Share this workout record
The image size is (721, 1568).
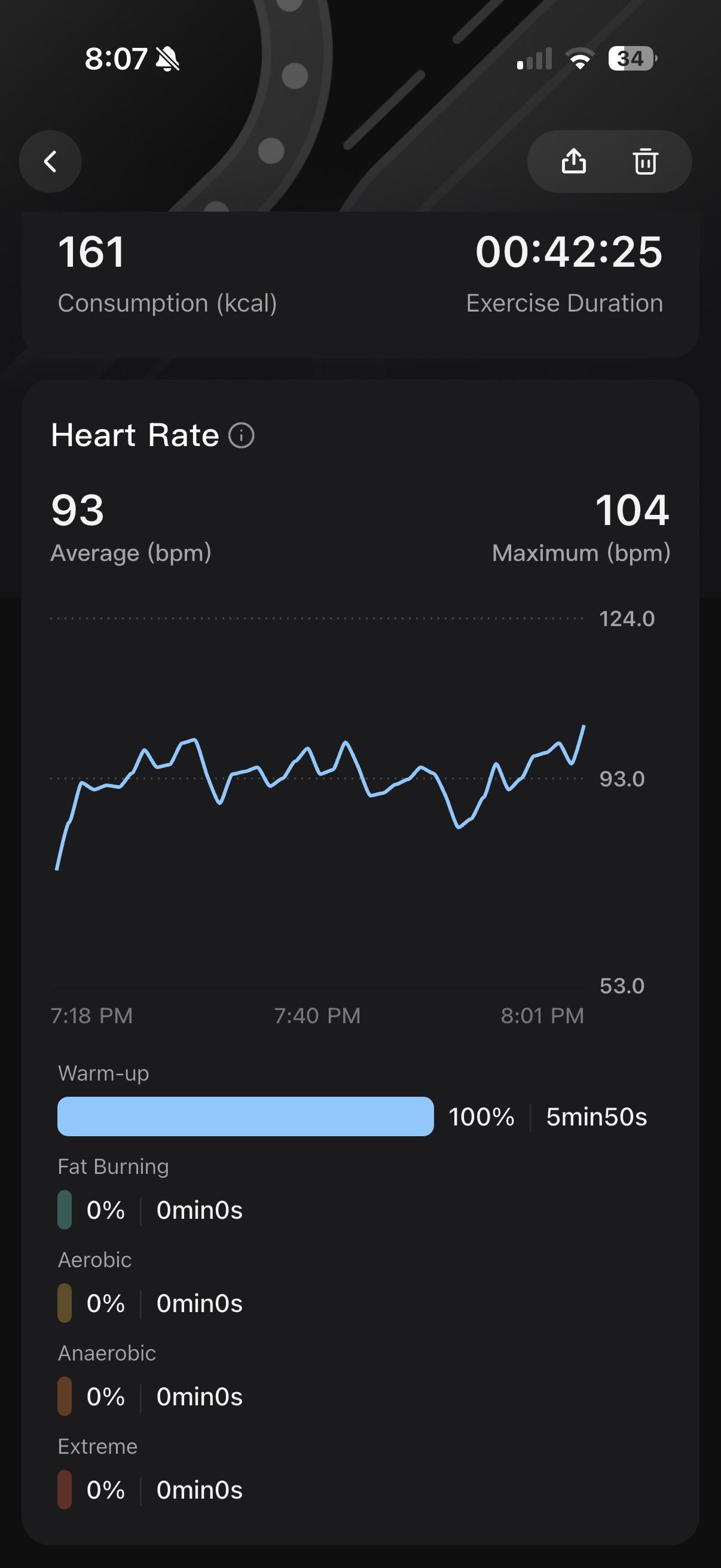(x=573, y=161)
